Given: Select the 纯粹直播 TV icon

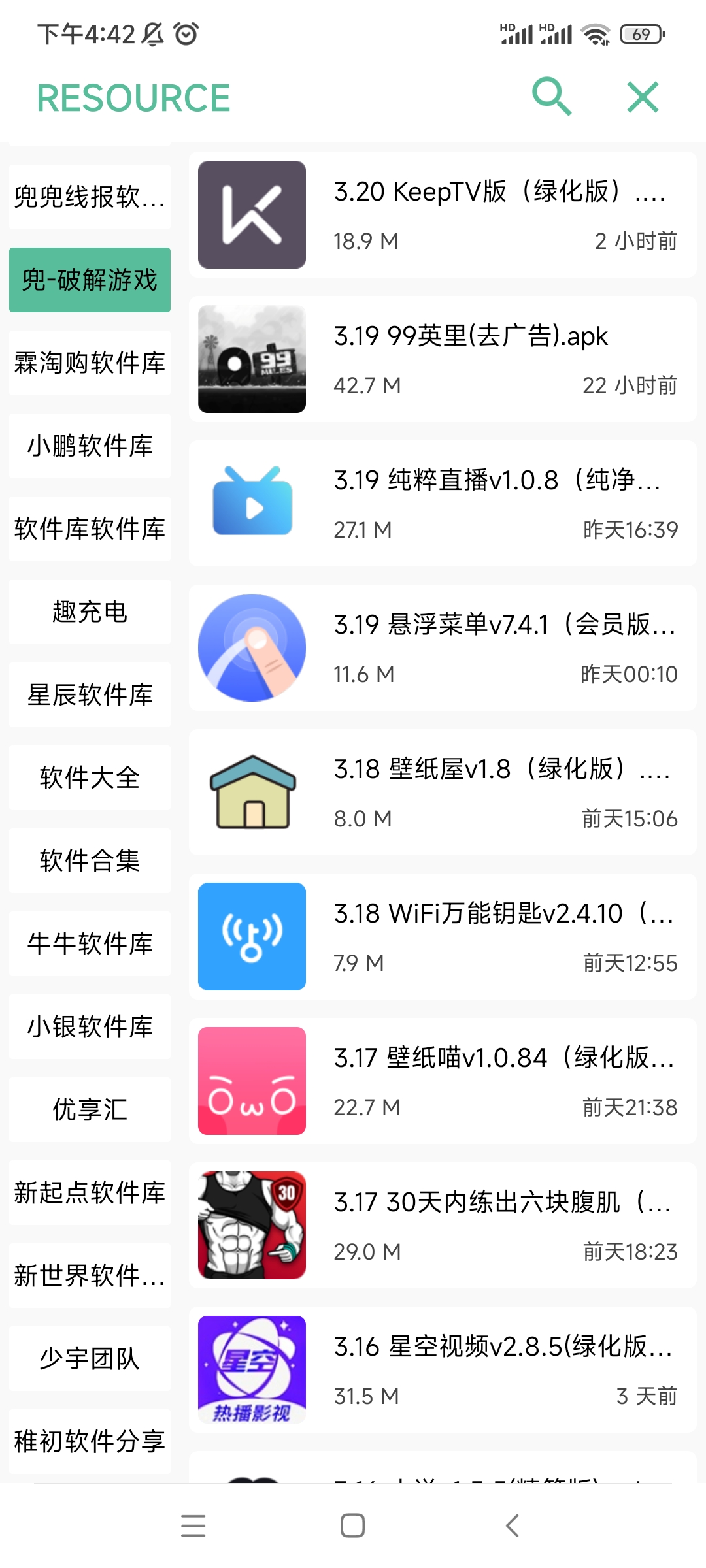Looking at the screenshot, I should 252,503.
